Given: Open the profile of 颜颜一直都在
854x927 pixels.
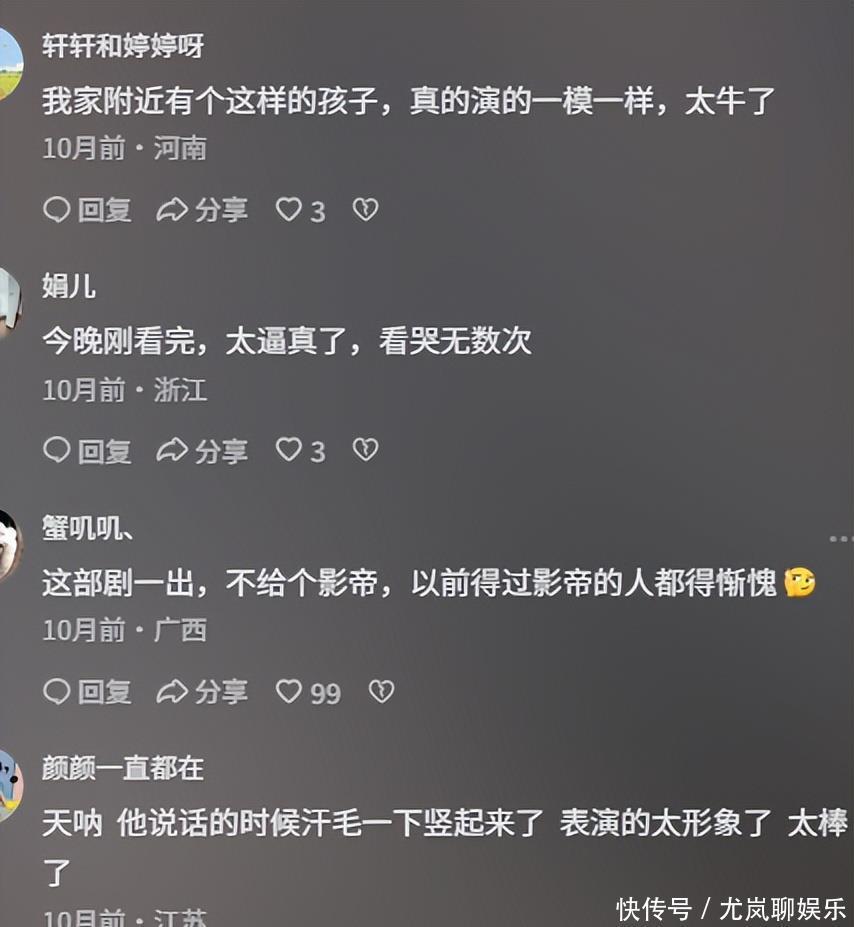Looking at the screenshot, I should point(123,768).
